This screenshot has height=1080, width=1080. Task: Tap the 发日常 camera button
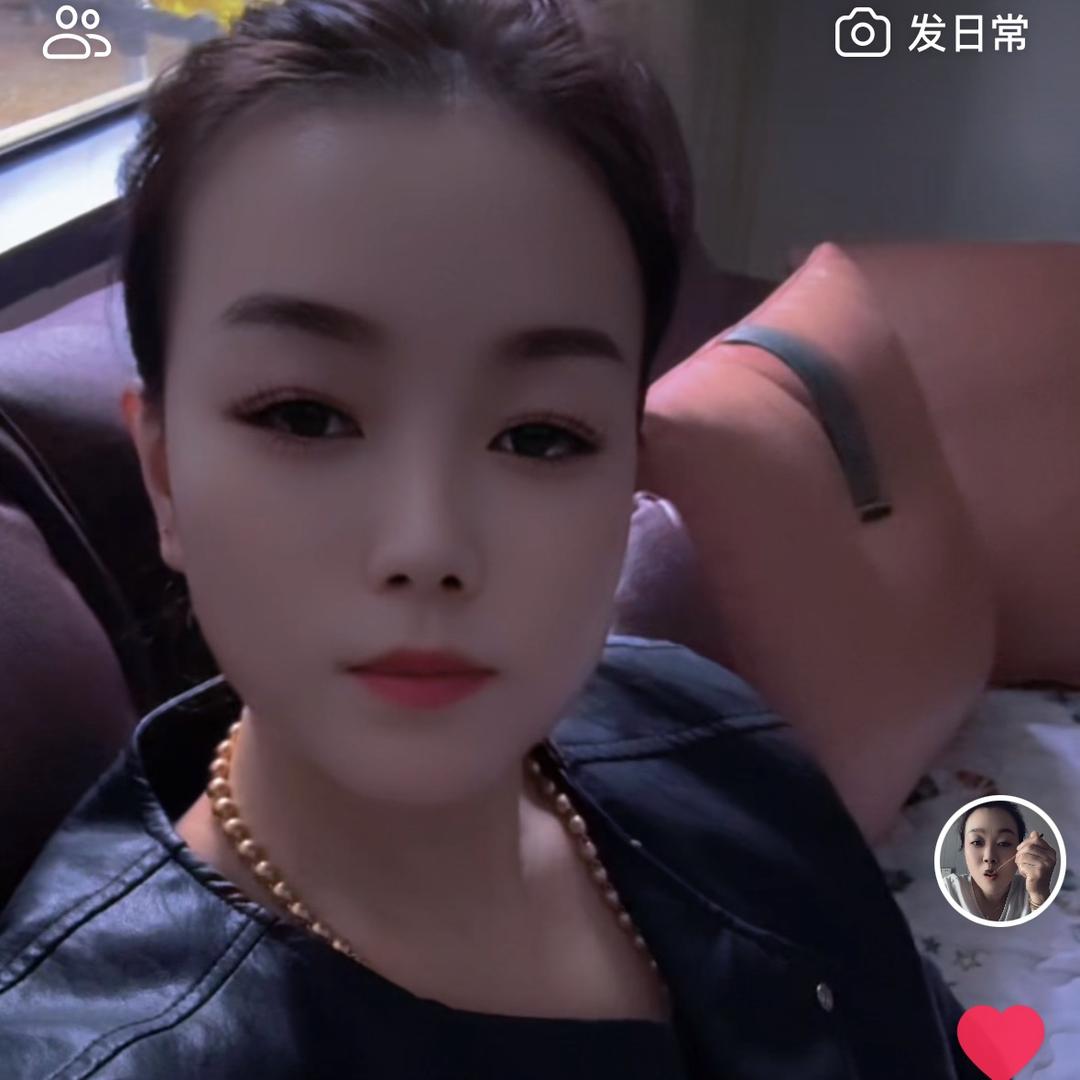tap(931, 33)
